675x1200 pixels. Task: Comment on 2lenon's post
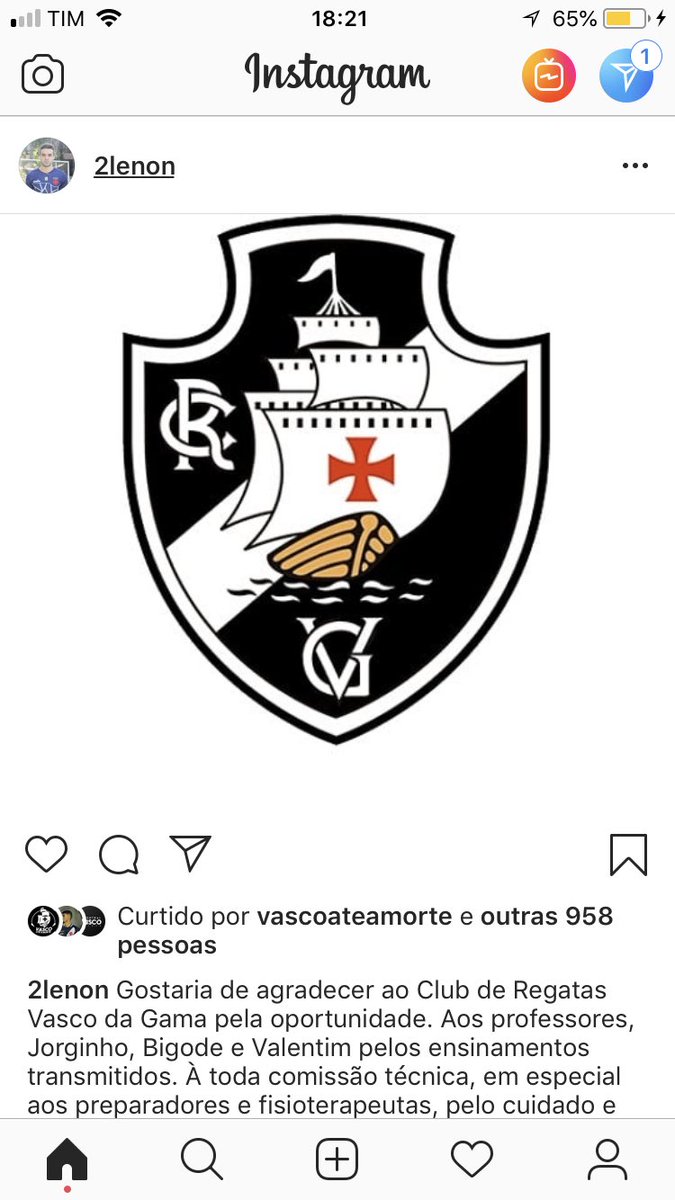[x=118, y=854]
